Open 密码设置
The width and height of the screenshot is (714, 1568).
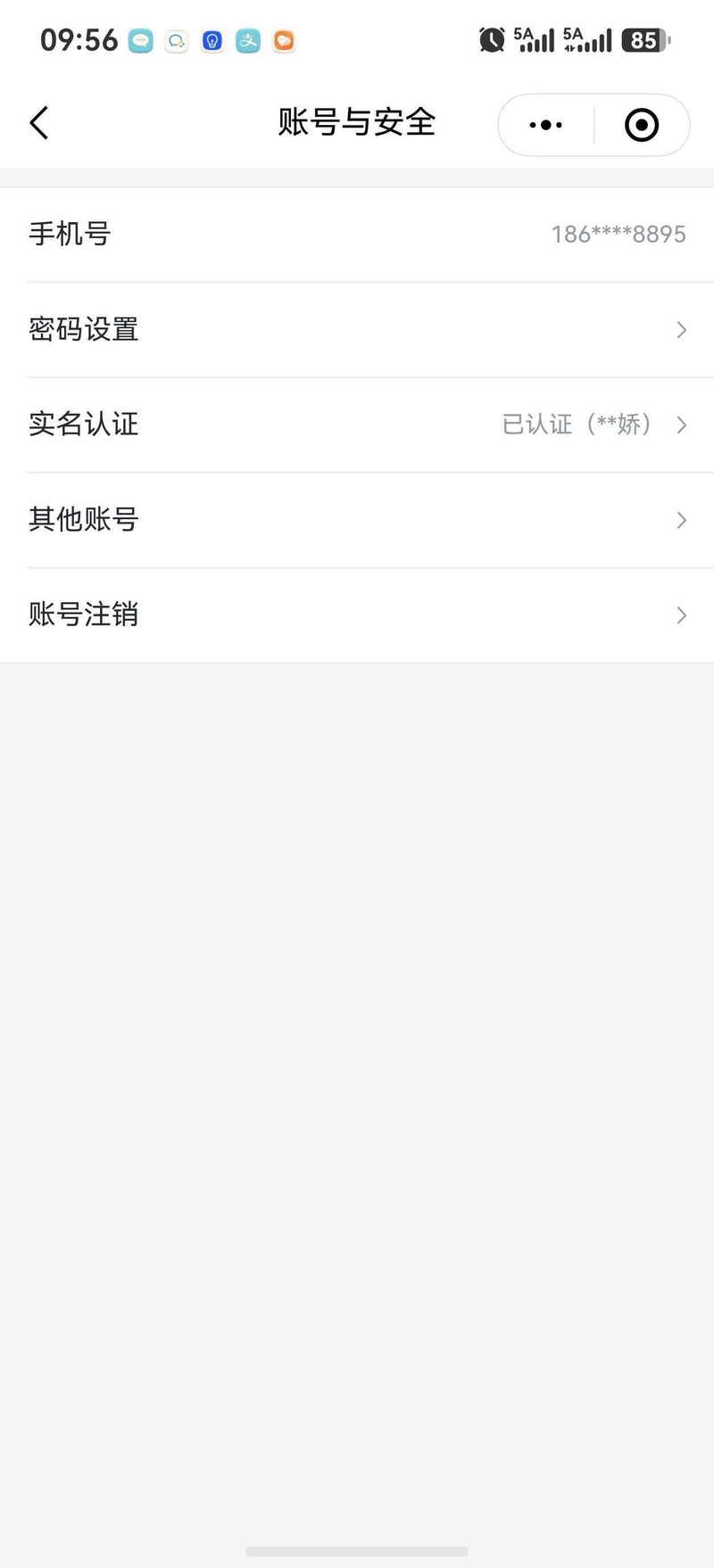coord(357,330)
